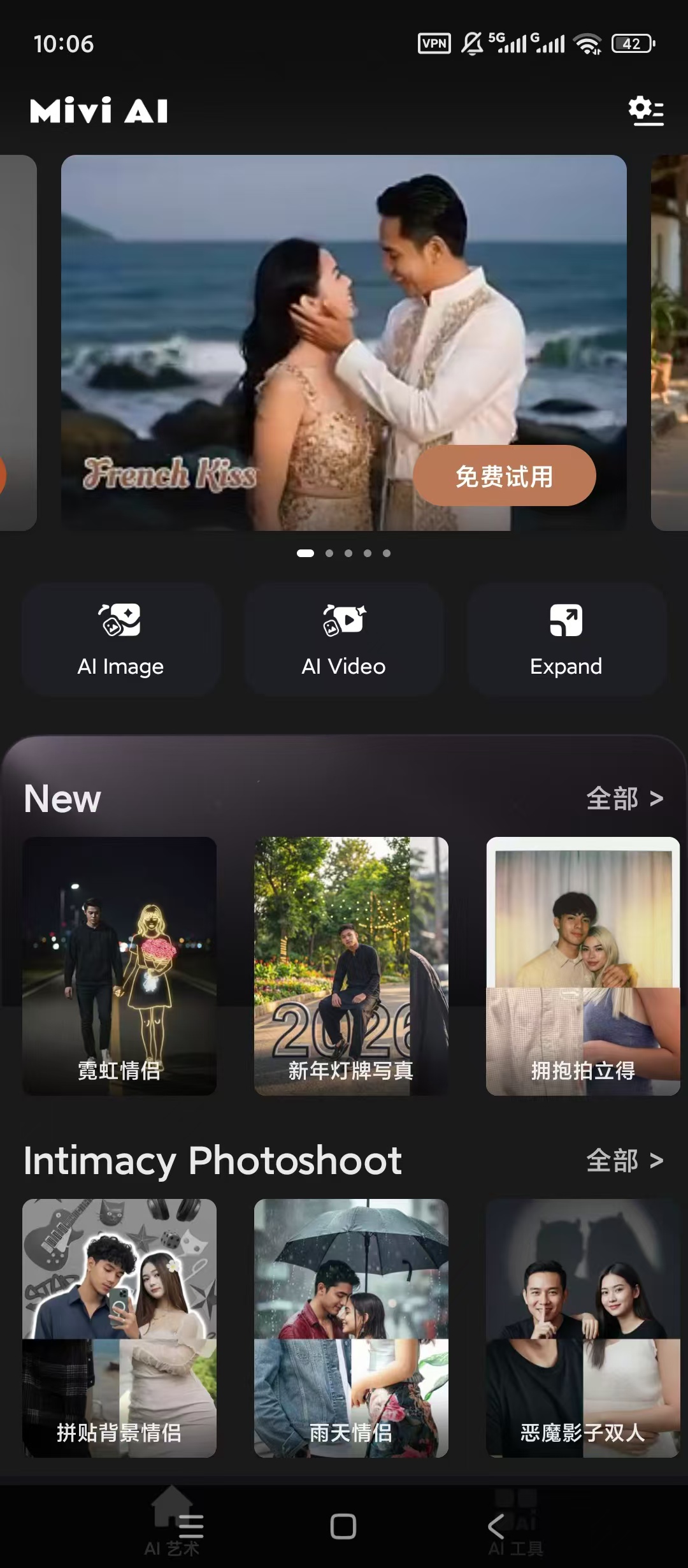View all (全部) Intimacy Photoshoot templates
The image size is (688, 1568).
pos(624,1161)
